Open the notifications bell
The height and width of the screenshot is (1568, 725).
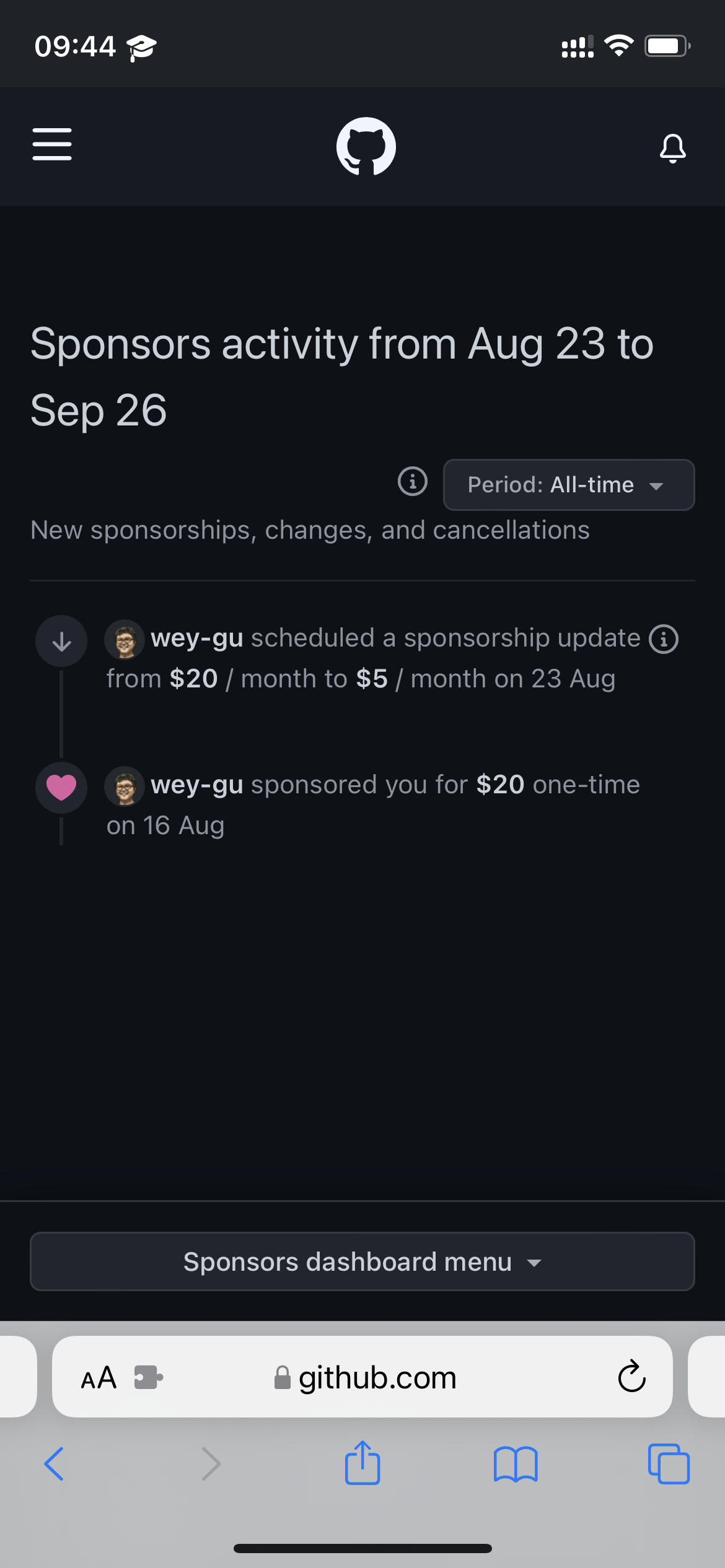pos(672,148)
